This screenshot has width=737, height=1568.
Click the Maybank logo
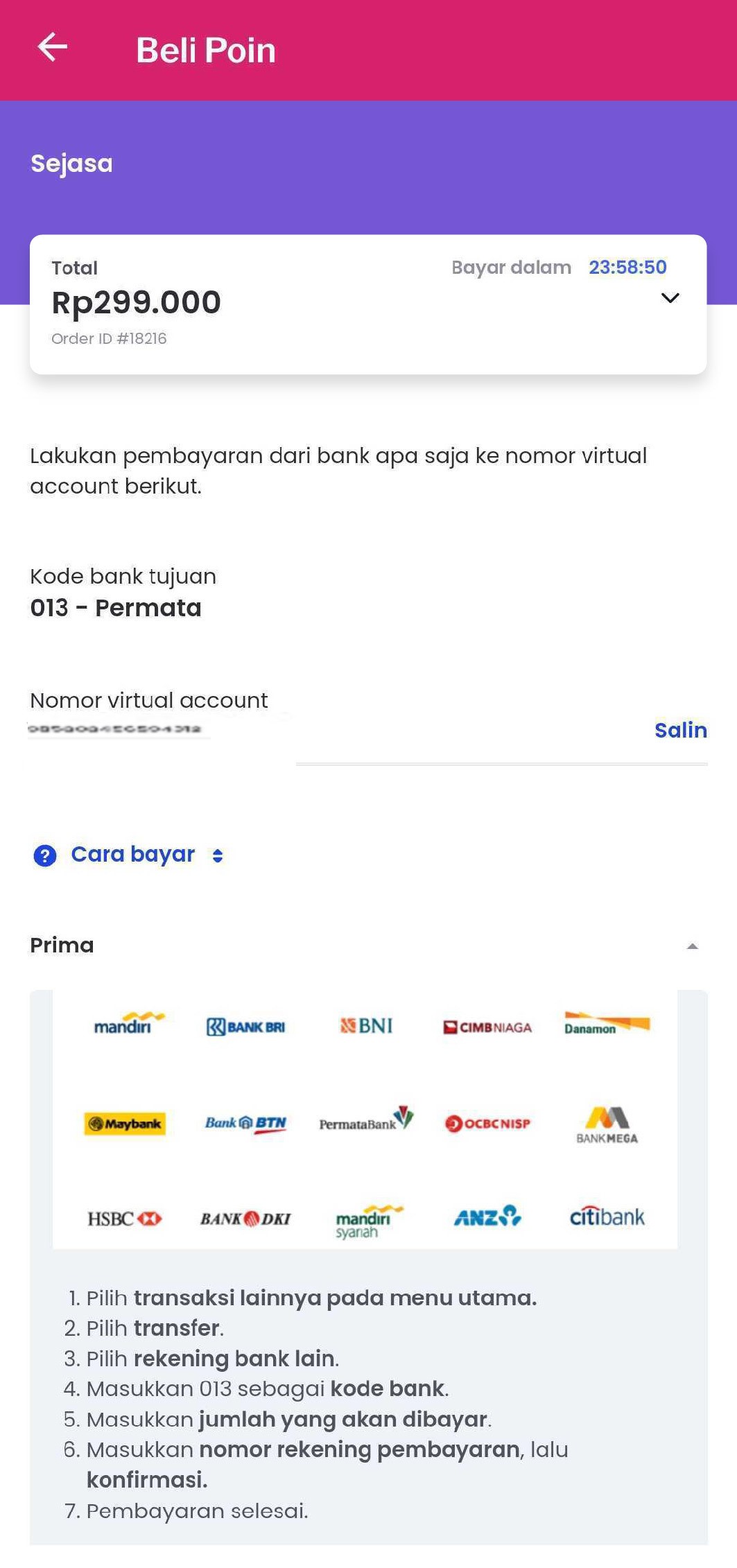(x=124, y=1123)
